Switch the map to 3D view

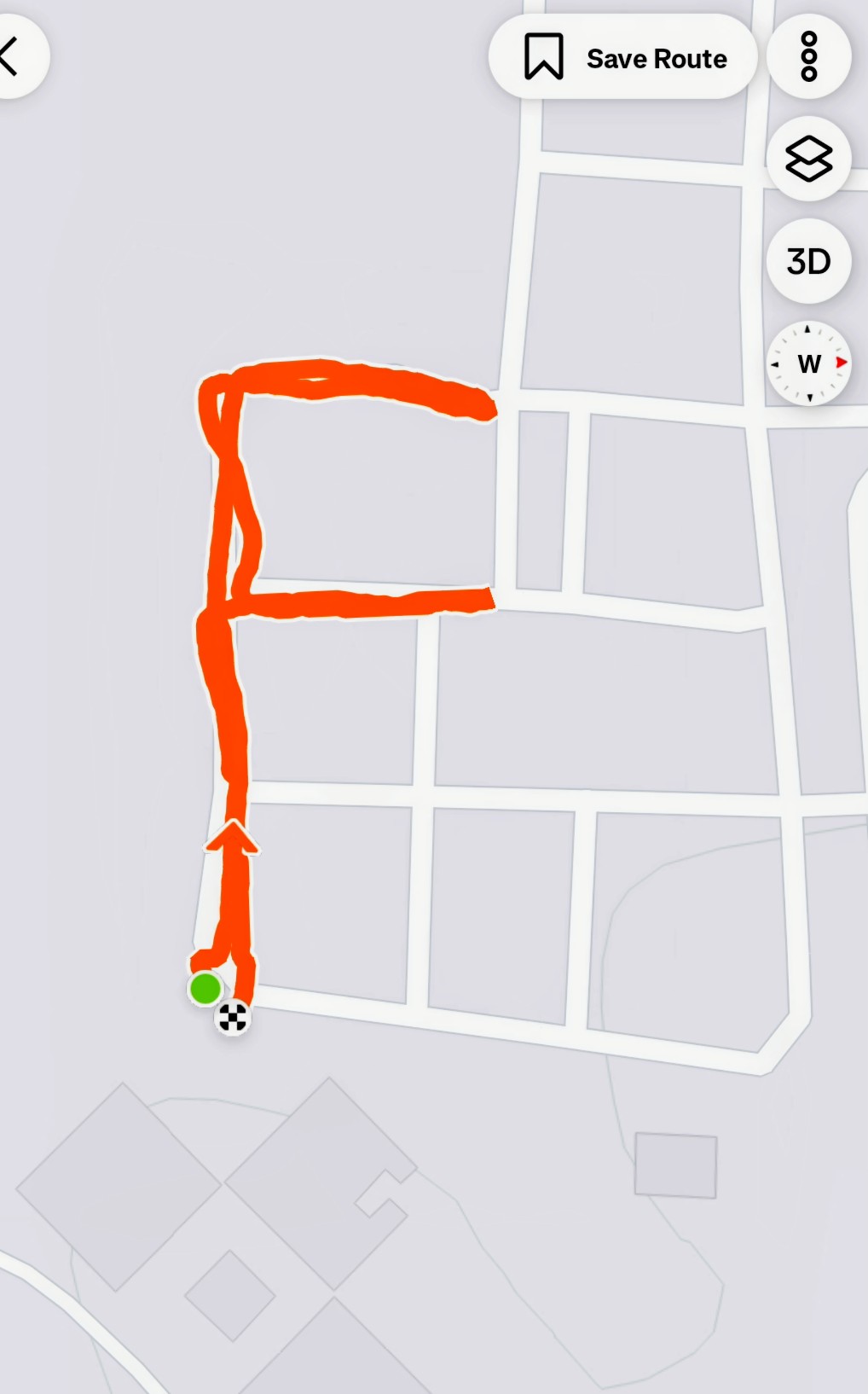pyautogui.click(x=808, y=261)
